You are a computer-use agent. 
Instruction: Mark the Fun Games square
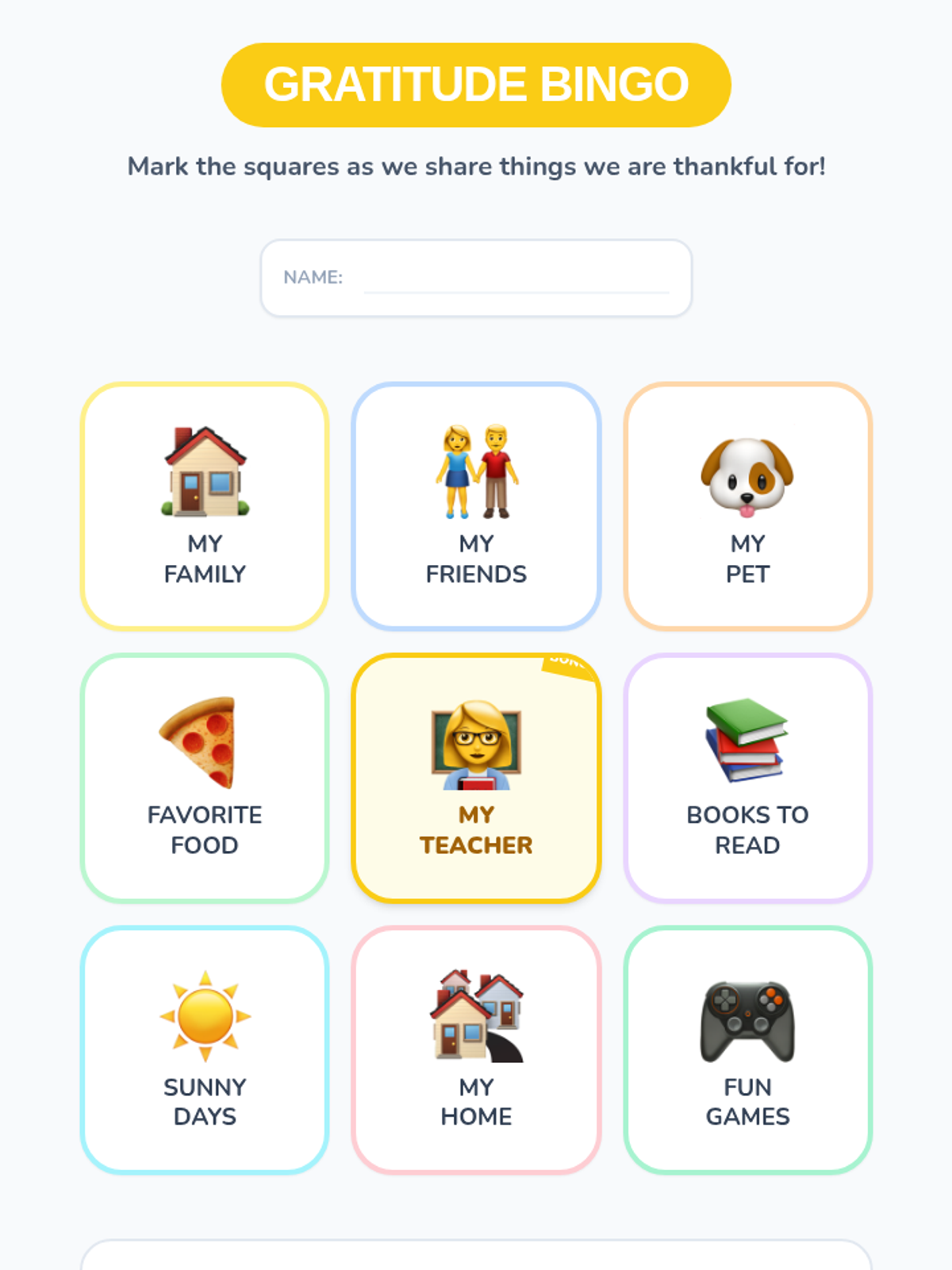click(x=748, y=1050)
